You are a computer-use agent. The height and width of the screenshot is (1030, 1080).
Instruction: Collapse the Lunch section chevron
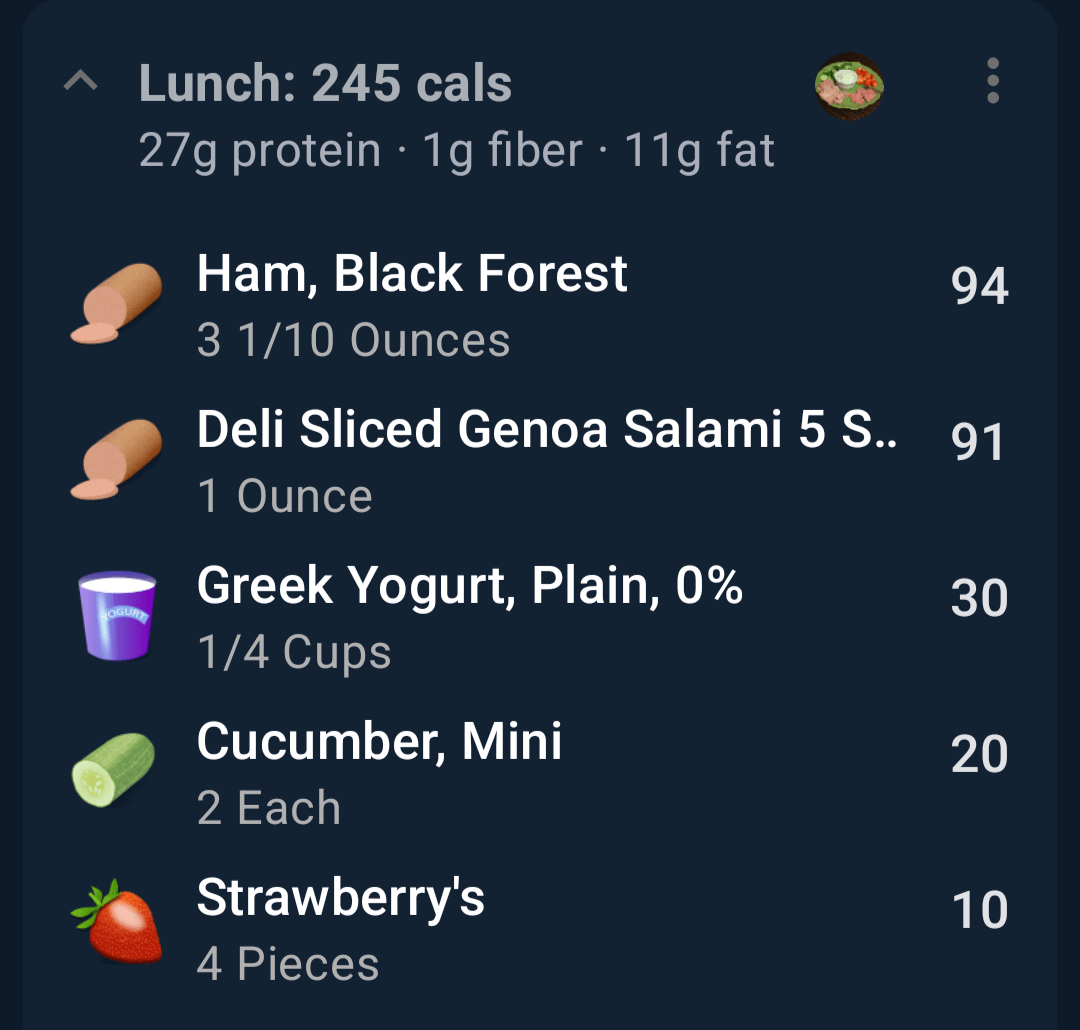click(81, 82)
